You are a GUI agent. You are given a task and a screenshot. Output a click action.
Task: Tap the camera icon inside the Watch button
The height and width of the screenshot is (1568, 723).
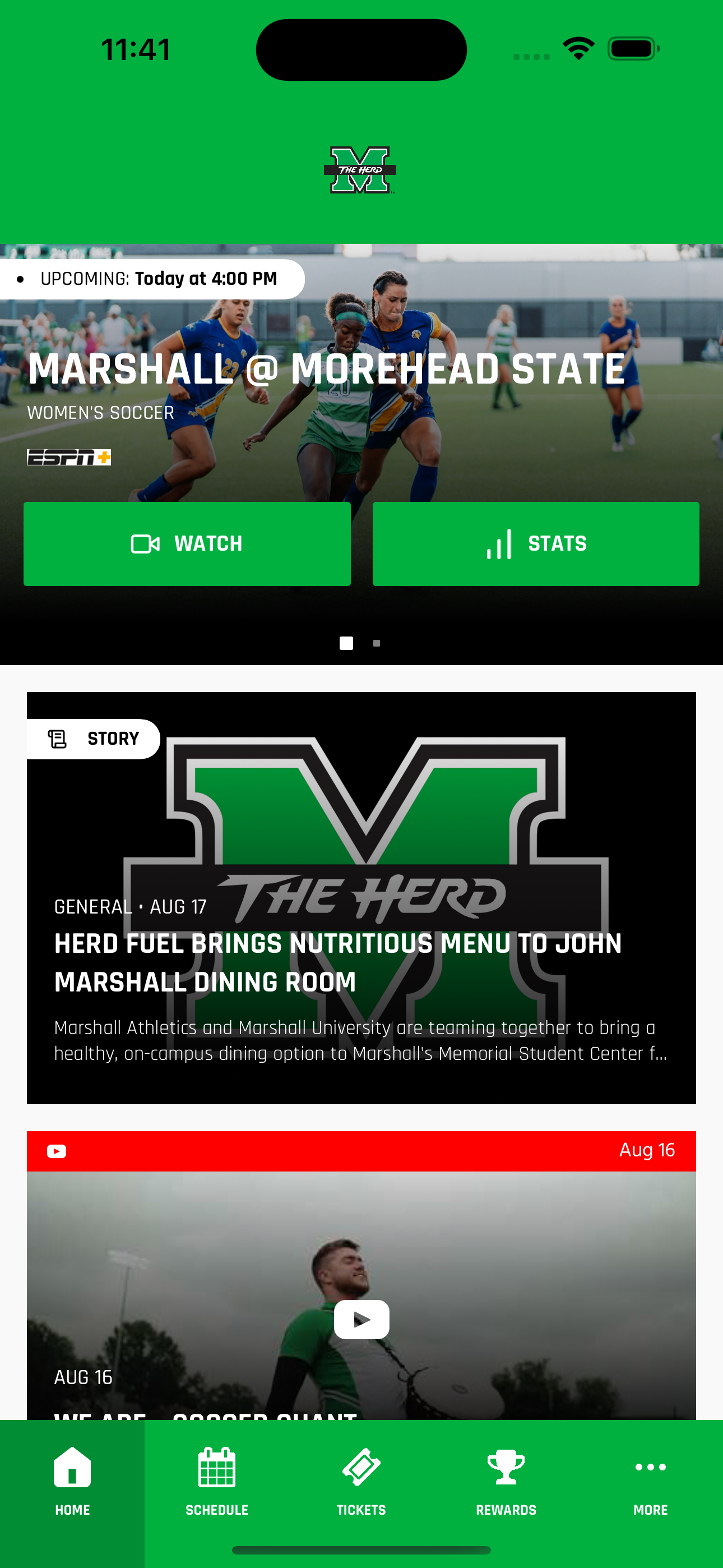point(146,543)
